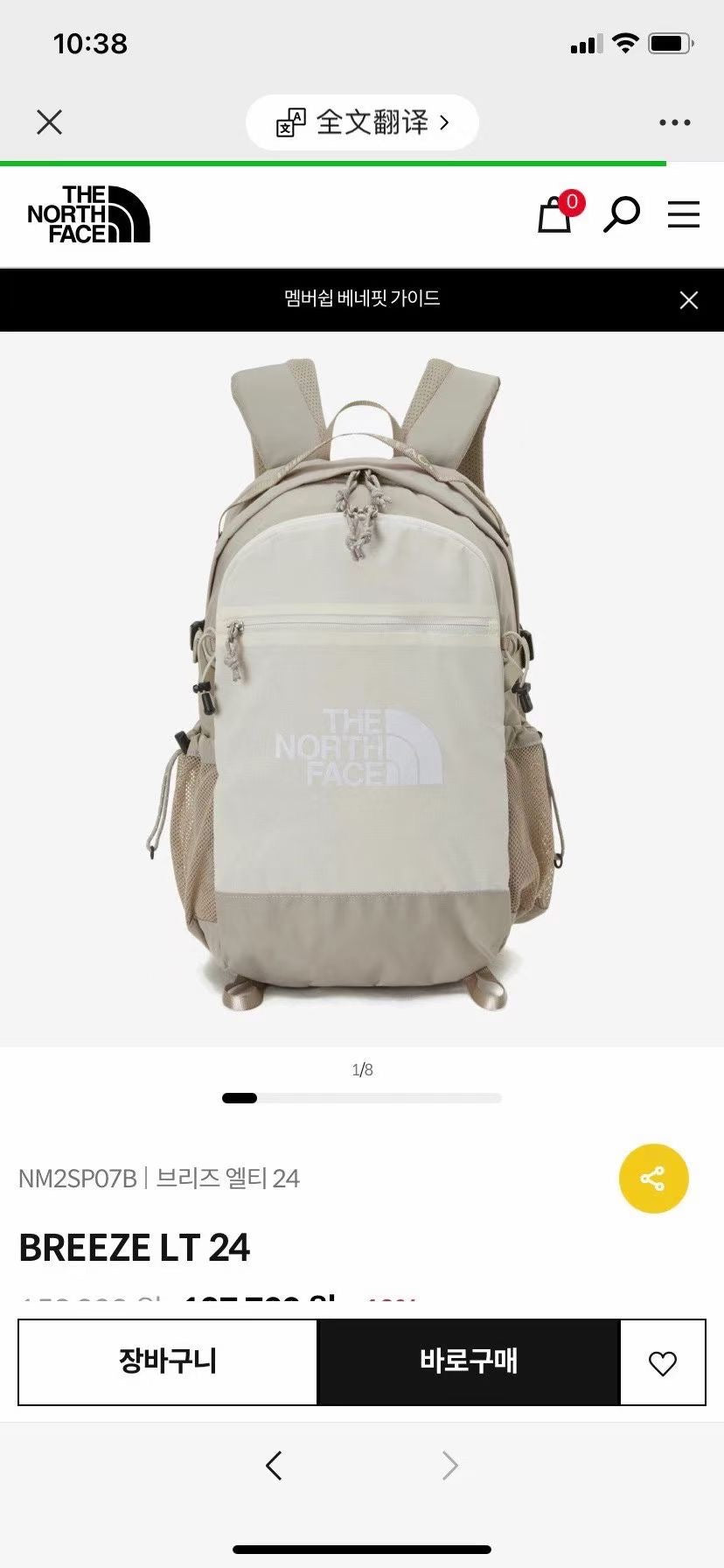Dismiss the membership benefit banner
Viewport: 724px width, 1568px height.
click(689, 300)
